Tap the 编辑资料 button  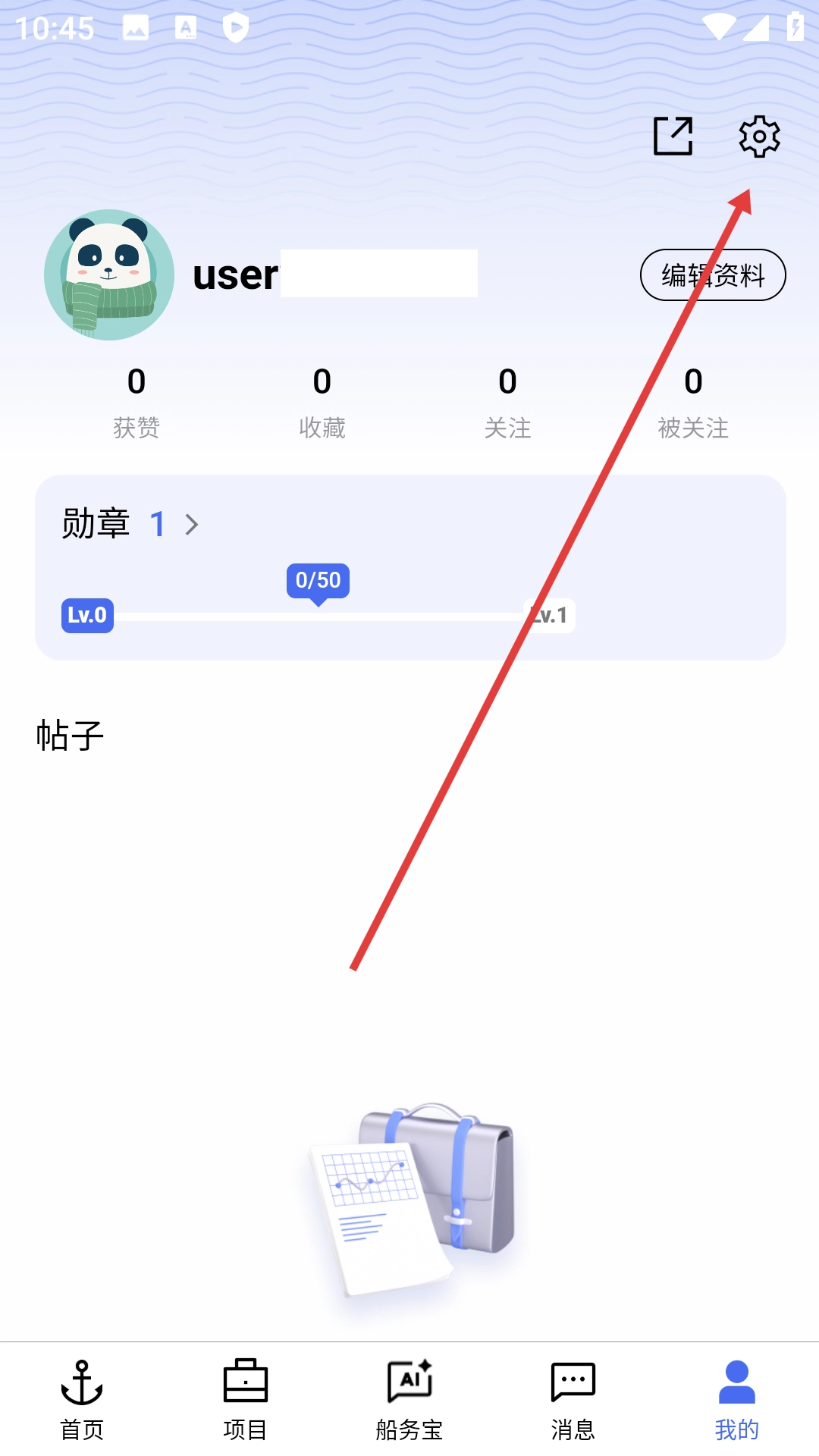(x=713, y=275)
